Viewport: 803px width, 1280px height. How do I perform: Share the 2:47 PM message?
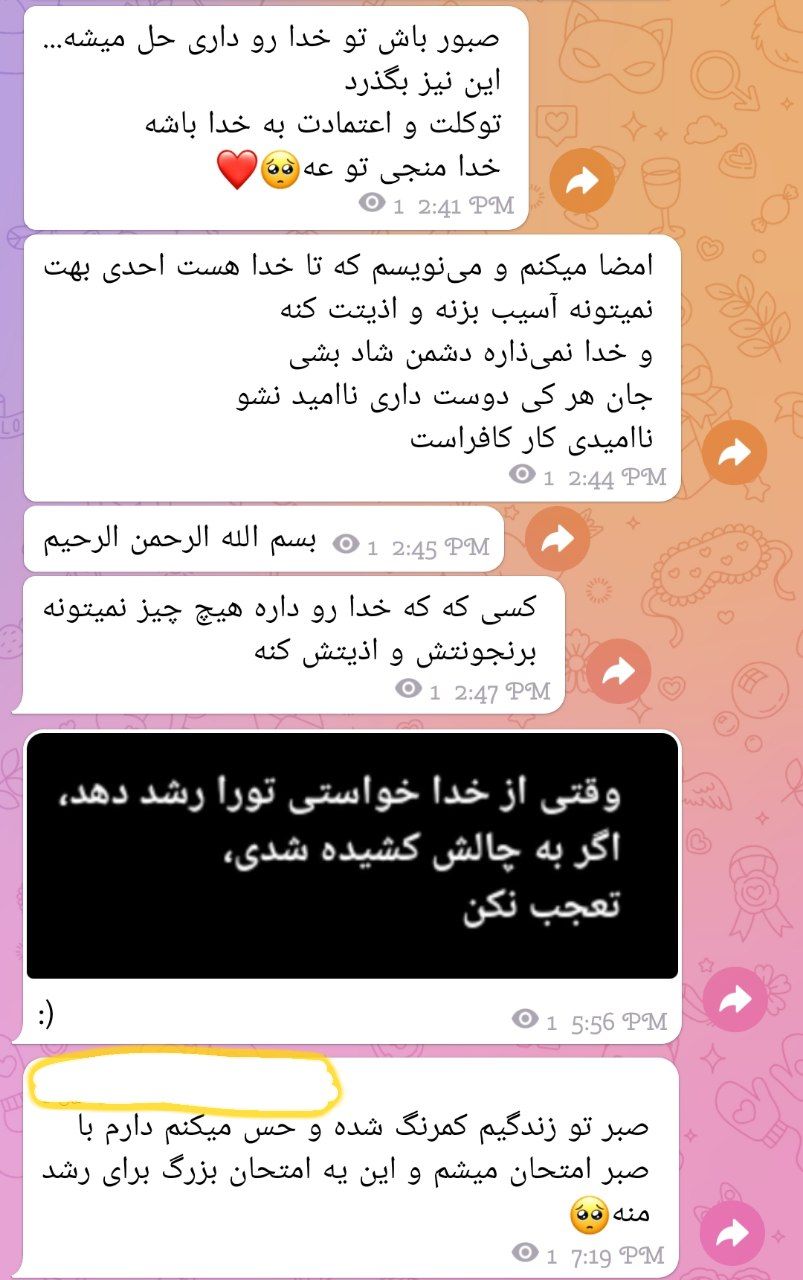click(x=618, y=671)
